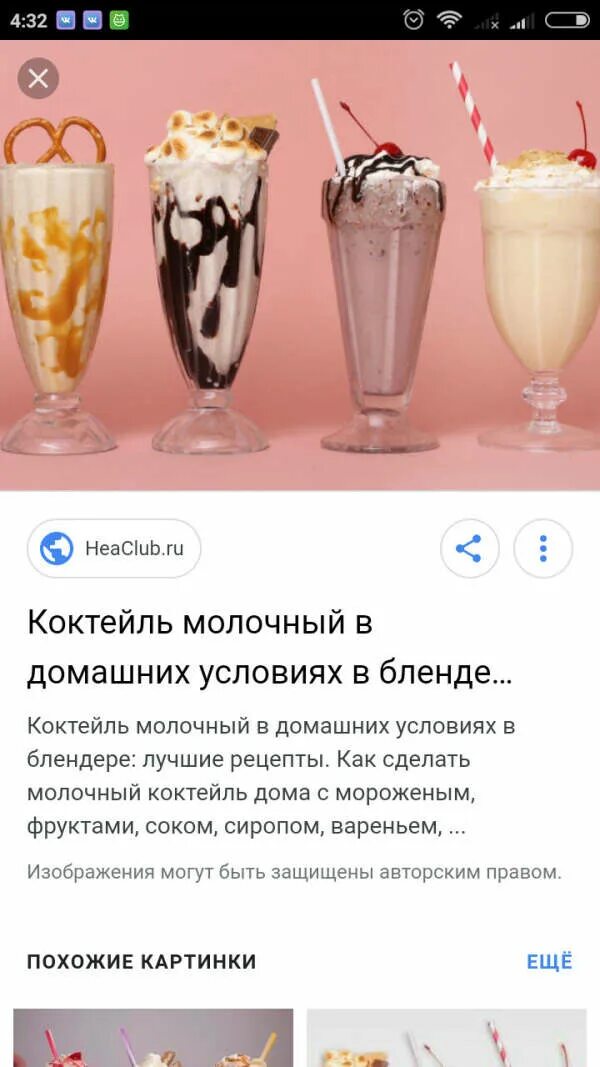Viewport: 600px width, 1067px height.
Task: View the main milkshakes photo
Action: tap(300, 265)
